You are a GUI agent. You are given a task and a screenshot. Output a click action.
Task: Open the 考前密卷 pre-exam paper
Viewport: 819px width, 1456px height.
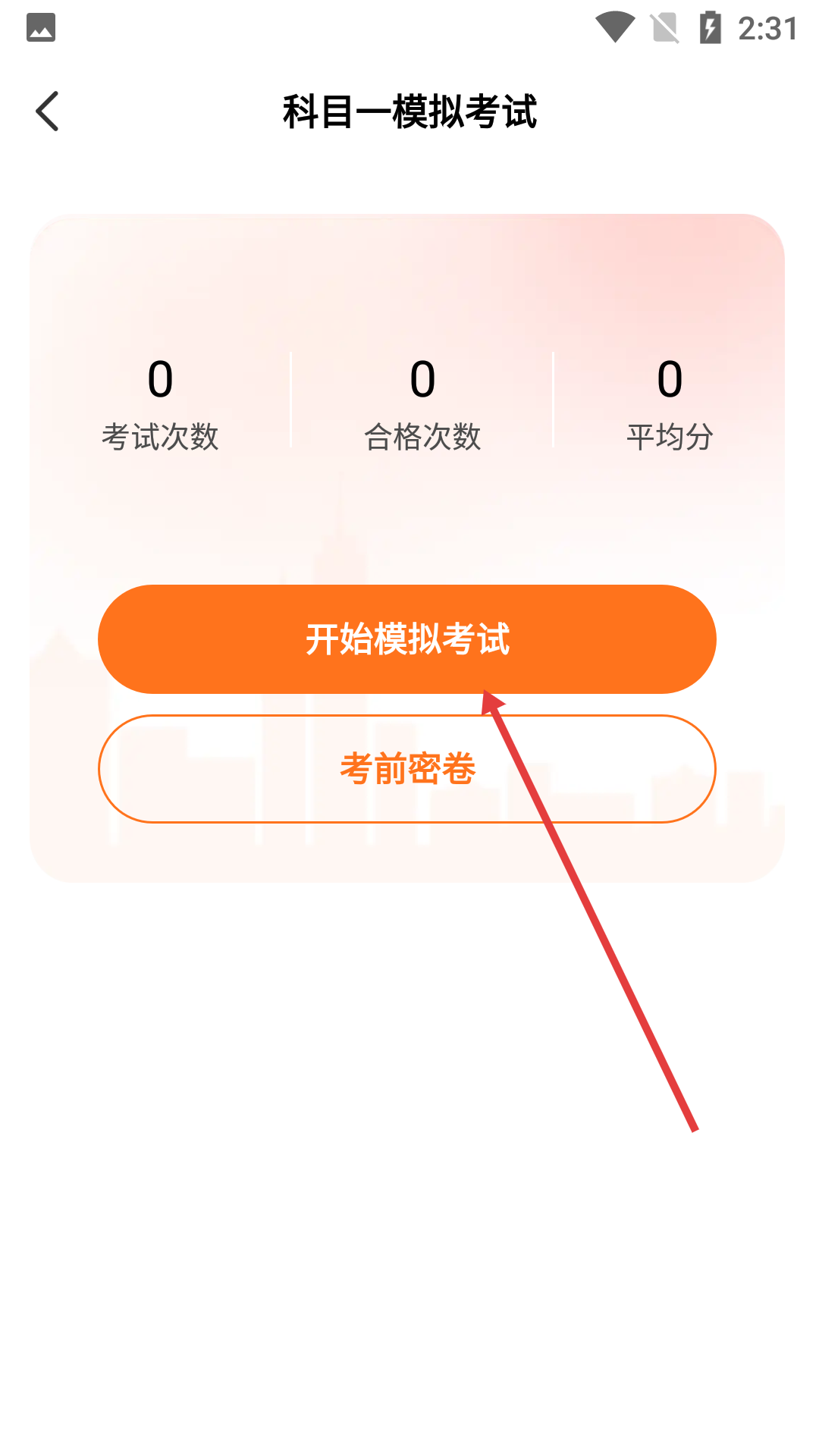click(x=406, y=768)
